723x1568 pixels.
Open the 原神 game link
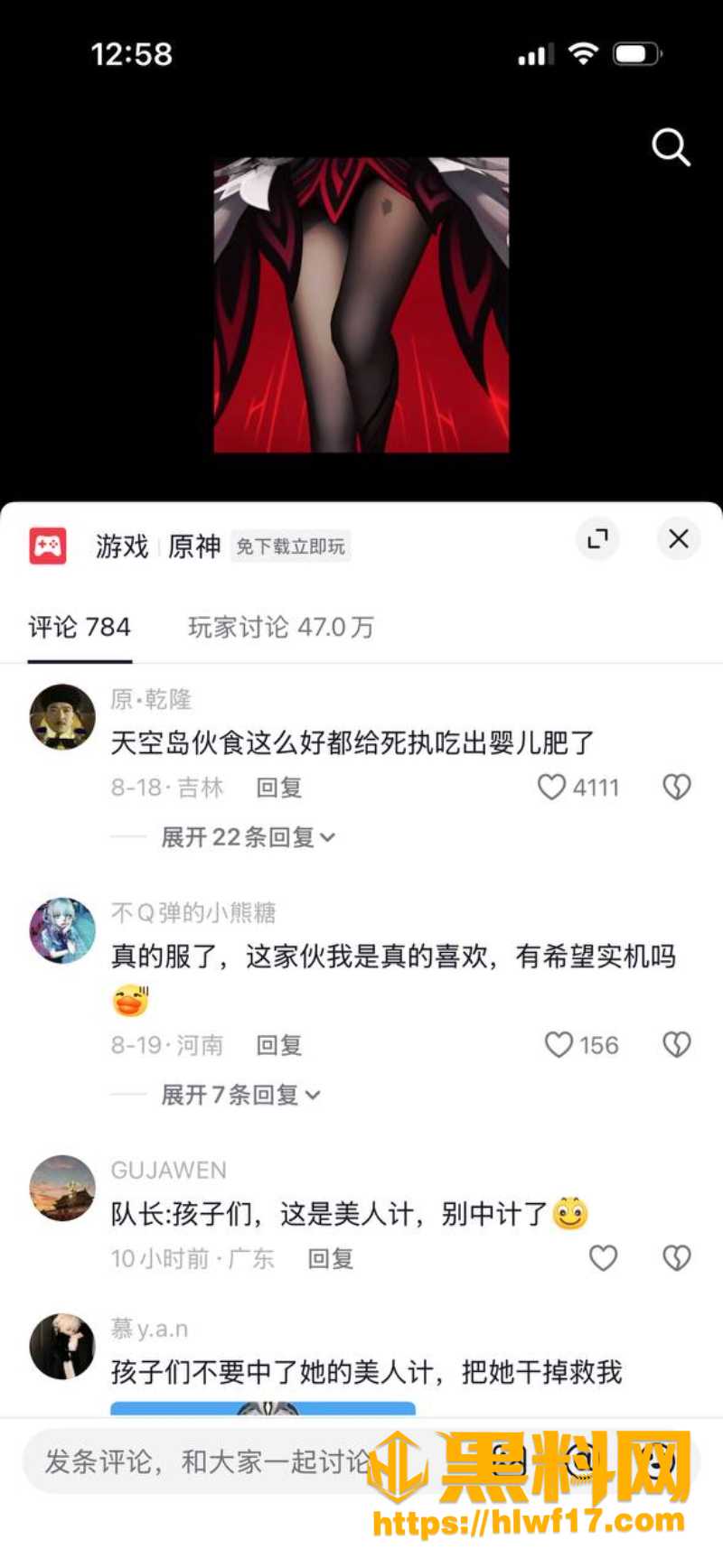(194, 546)
